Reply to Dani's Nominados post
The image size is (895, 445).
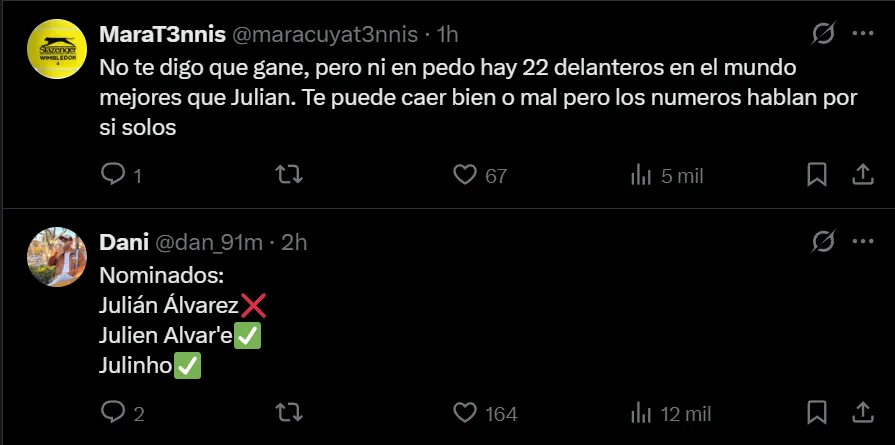[112, 412]
